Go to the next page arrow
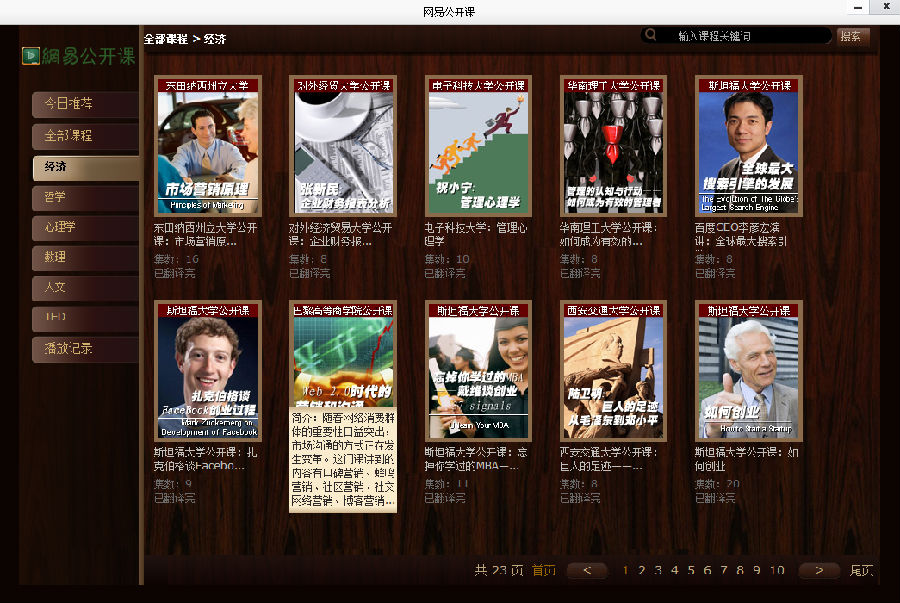This screenshot has height=603, width=900. (x=819, y=571)
